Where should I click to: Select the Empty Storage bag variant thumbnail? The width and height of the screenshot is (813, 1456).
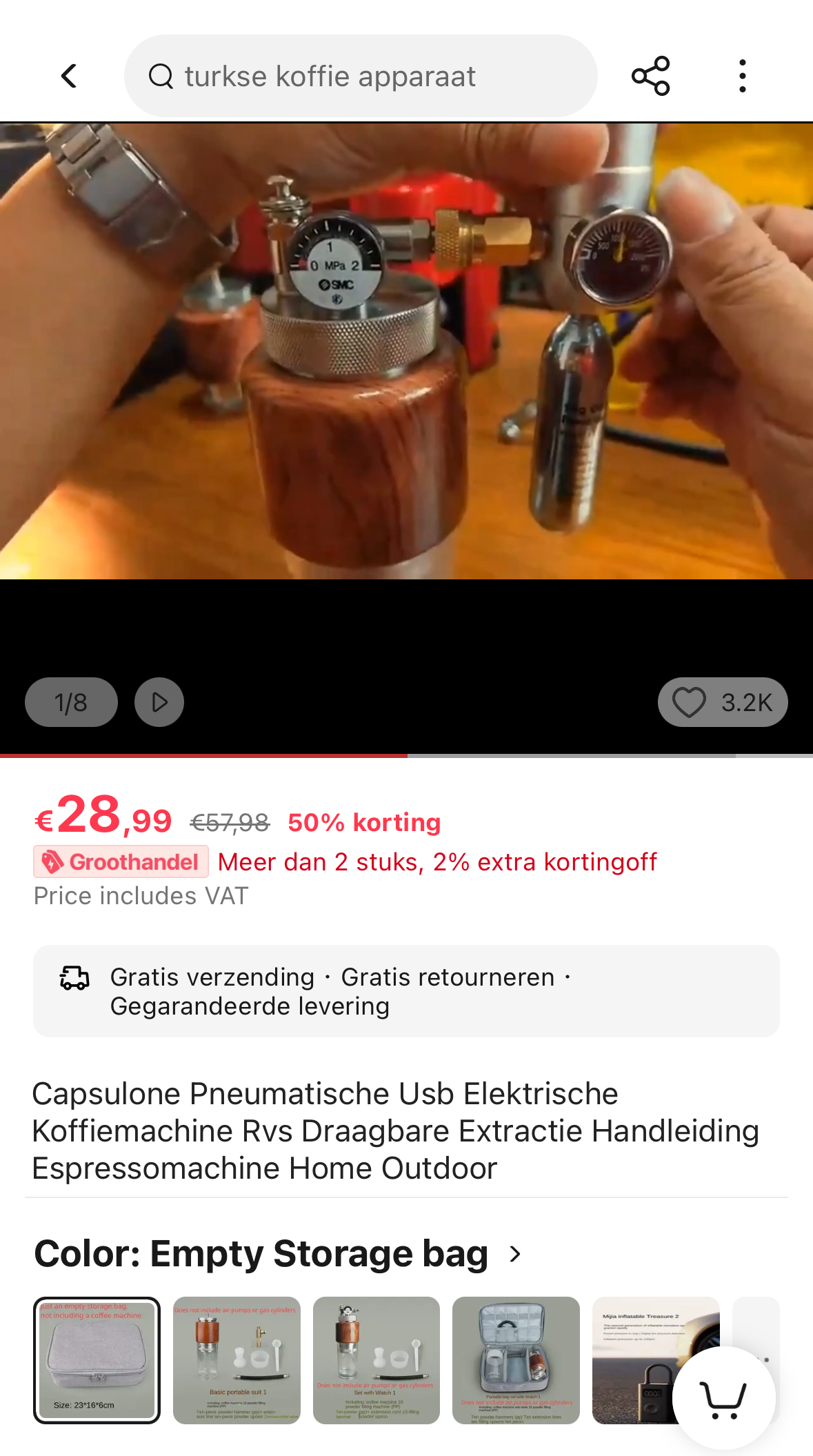(97, 1360)
